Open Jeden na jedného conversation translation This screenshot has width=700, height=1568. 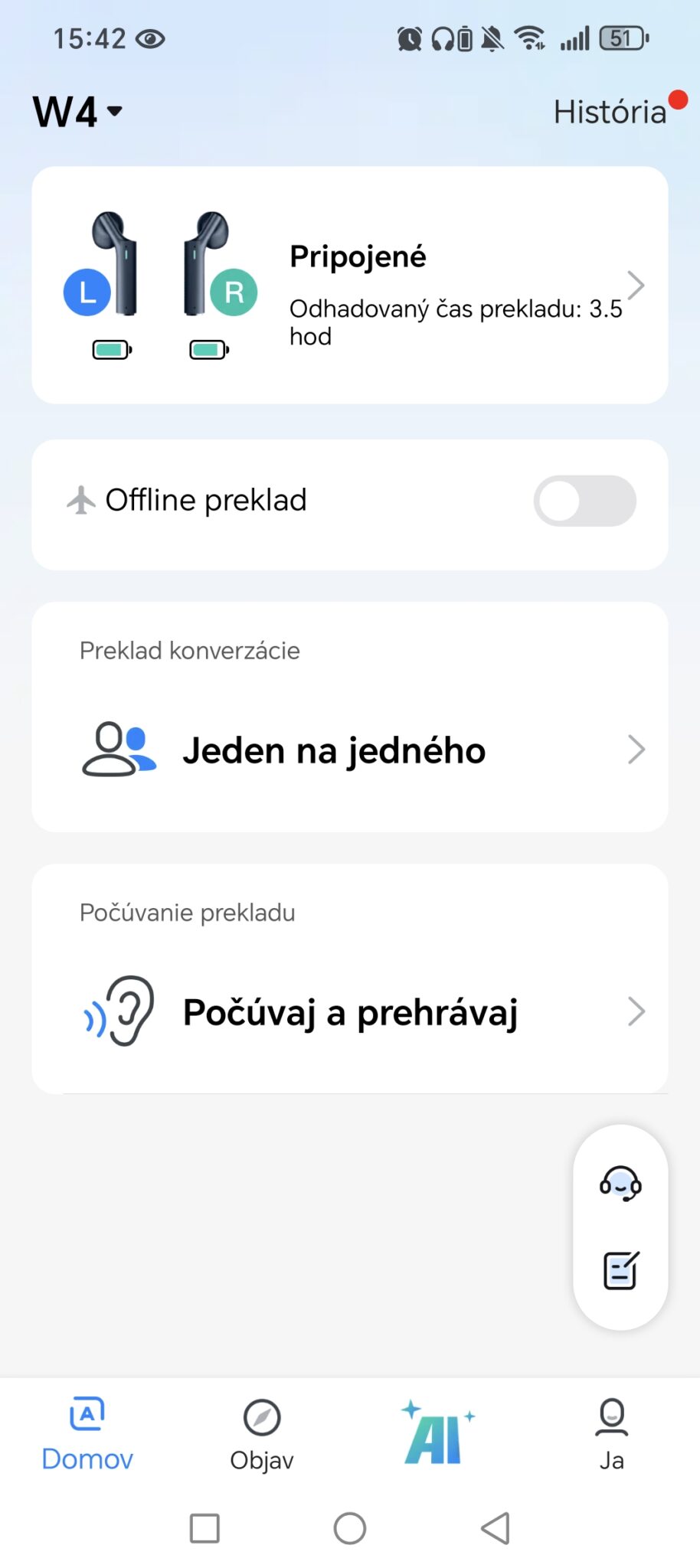coord(350,750)
